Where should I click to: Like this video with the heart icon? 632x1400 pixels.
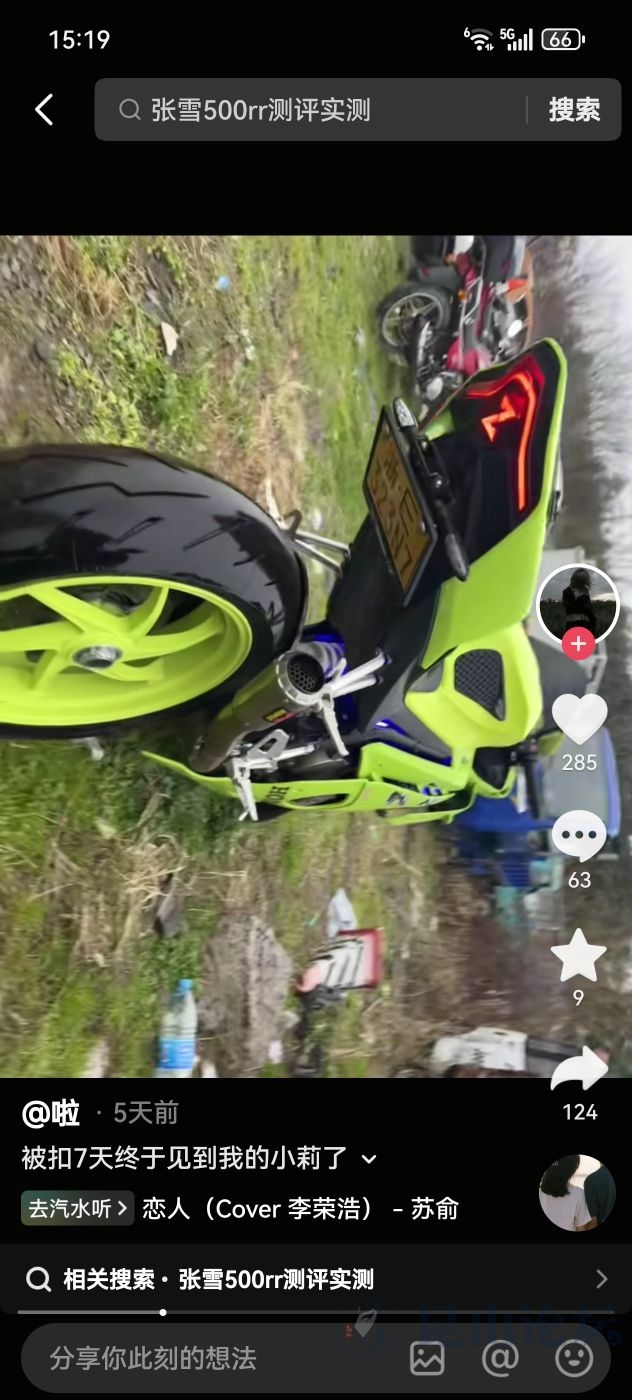579,719
